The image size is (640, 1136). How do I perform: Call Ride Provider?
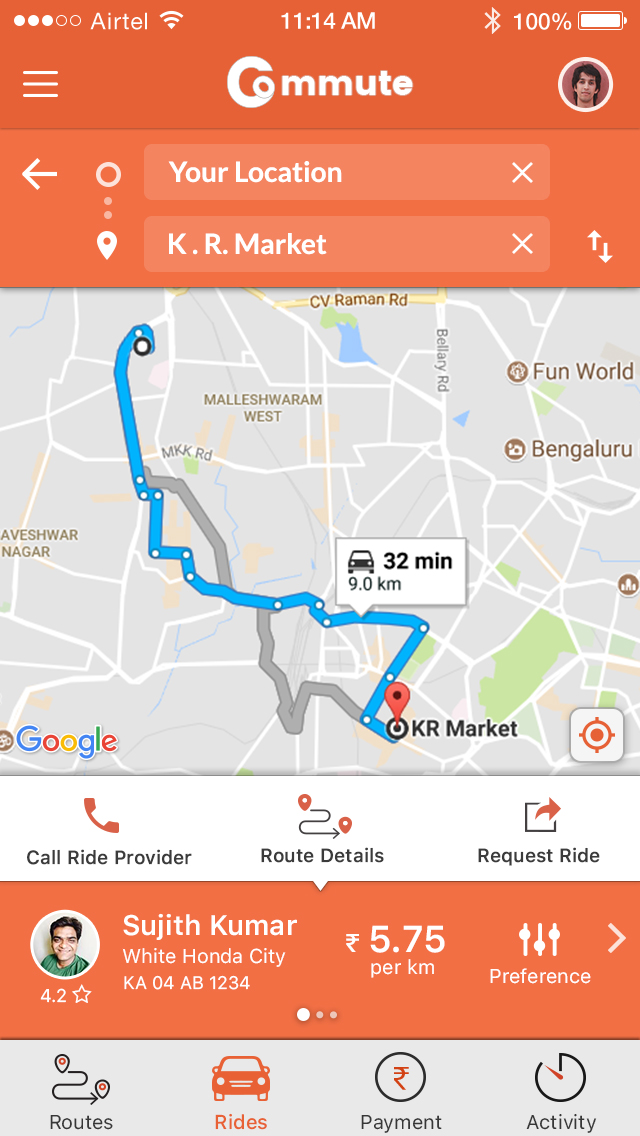click(108, 830)
